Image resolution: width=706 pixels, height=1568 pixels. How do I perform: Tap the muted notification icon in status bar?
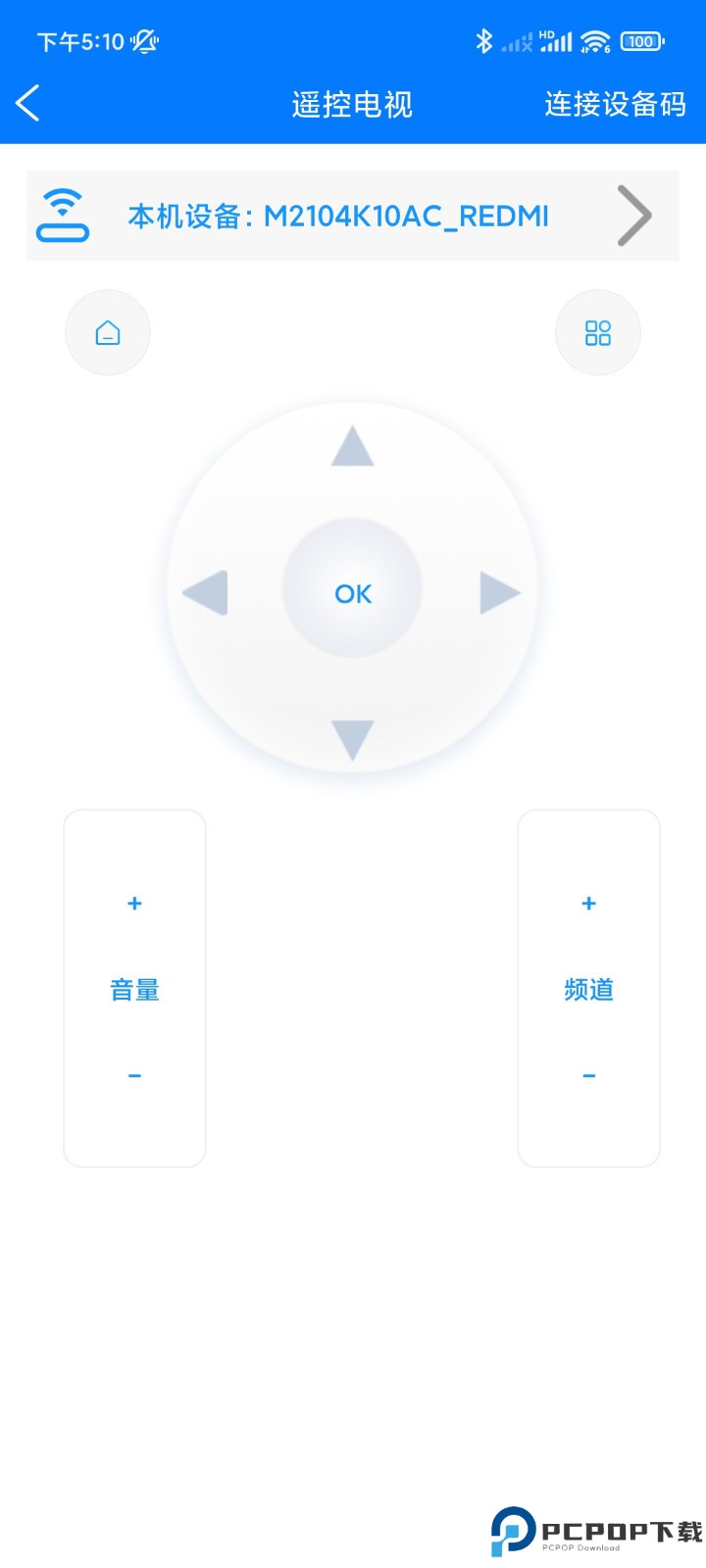click(145, 41)
